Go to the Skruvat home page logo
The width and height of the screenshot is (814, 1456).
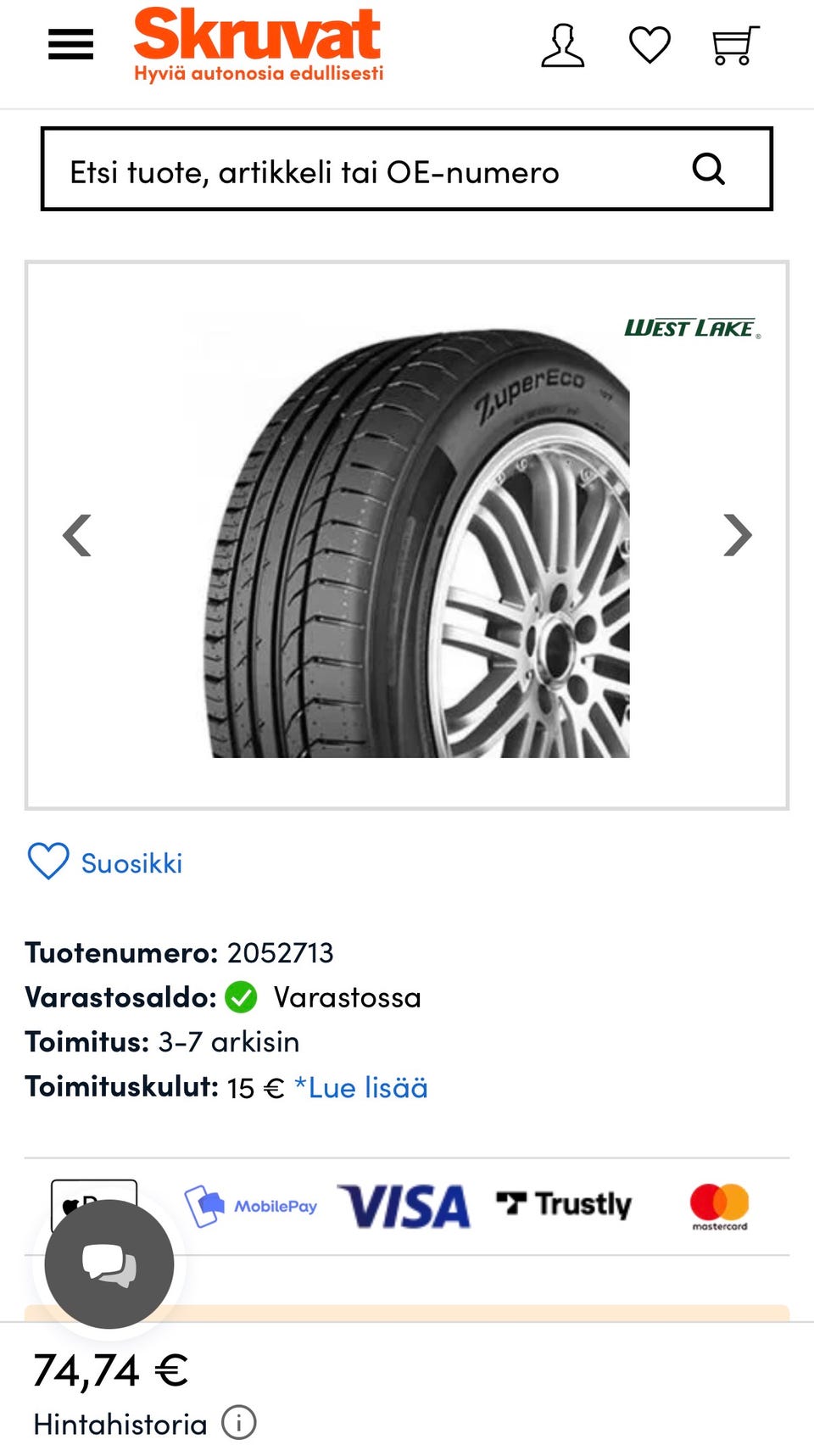(x=258, y=45)
